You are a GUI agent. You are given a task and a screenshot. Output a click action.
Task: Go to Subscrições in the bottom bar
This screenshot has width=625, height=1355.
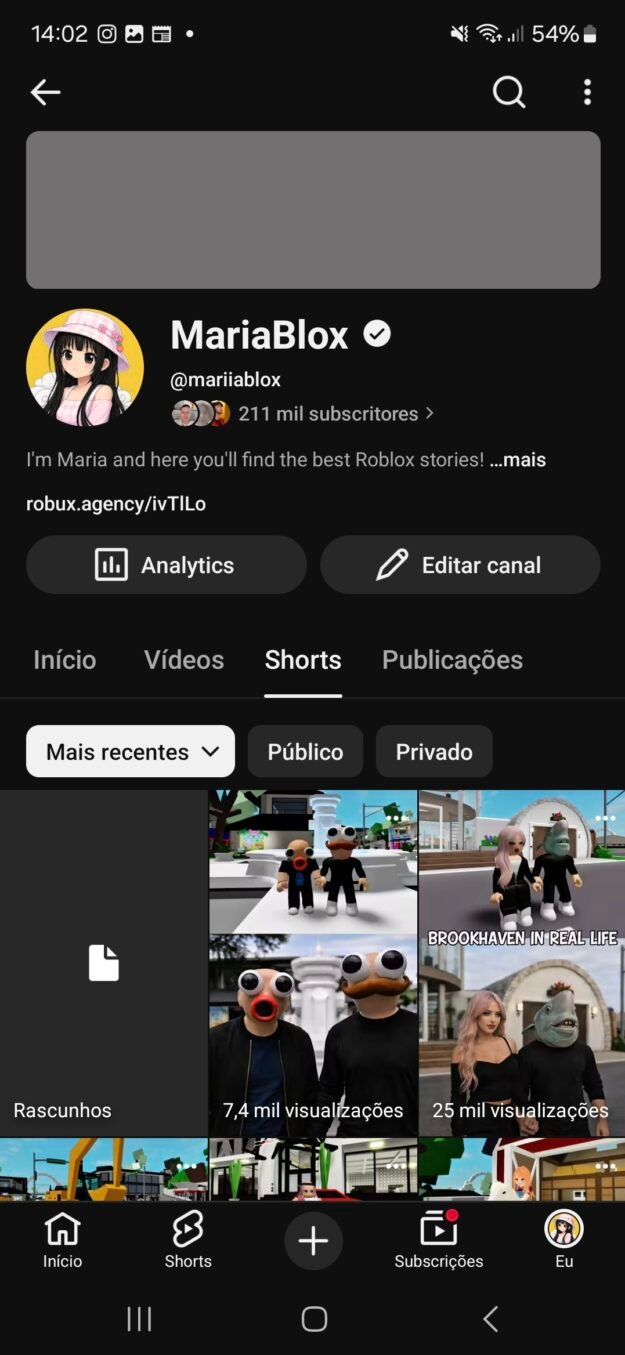(438, 1241)
